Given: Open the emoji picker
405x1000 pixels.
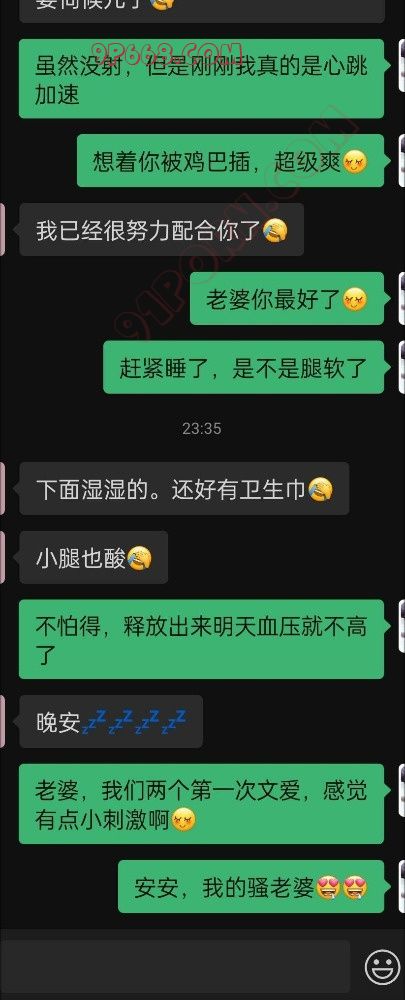Looking at the screenshot, I should [383, 968].
